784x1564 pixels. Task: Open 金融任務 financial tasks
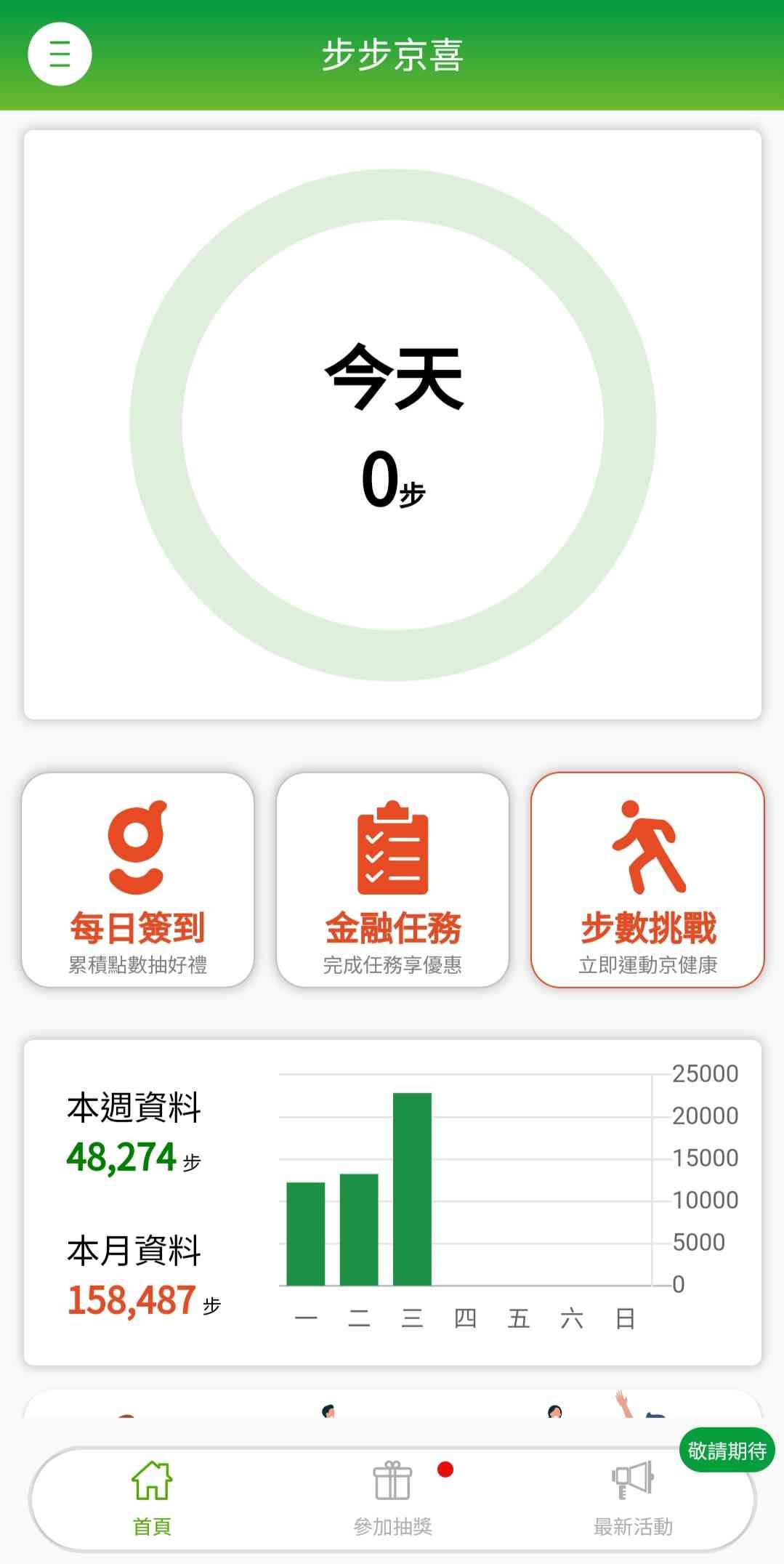pos(392,879)
